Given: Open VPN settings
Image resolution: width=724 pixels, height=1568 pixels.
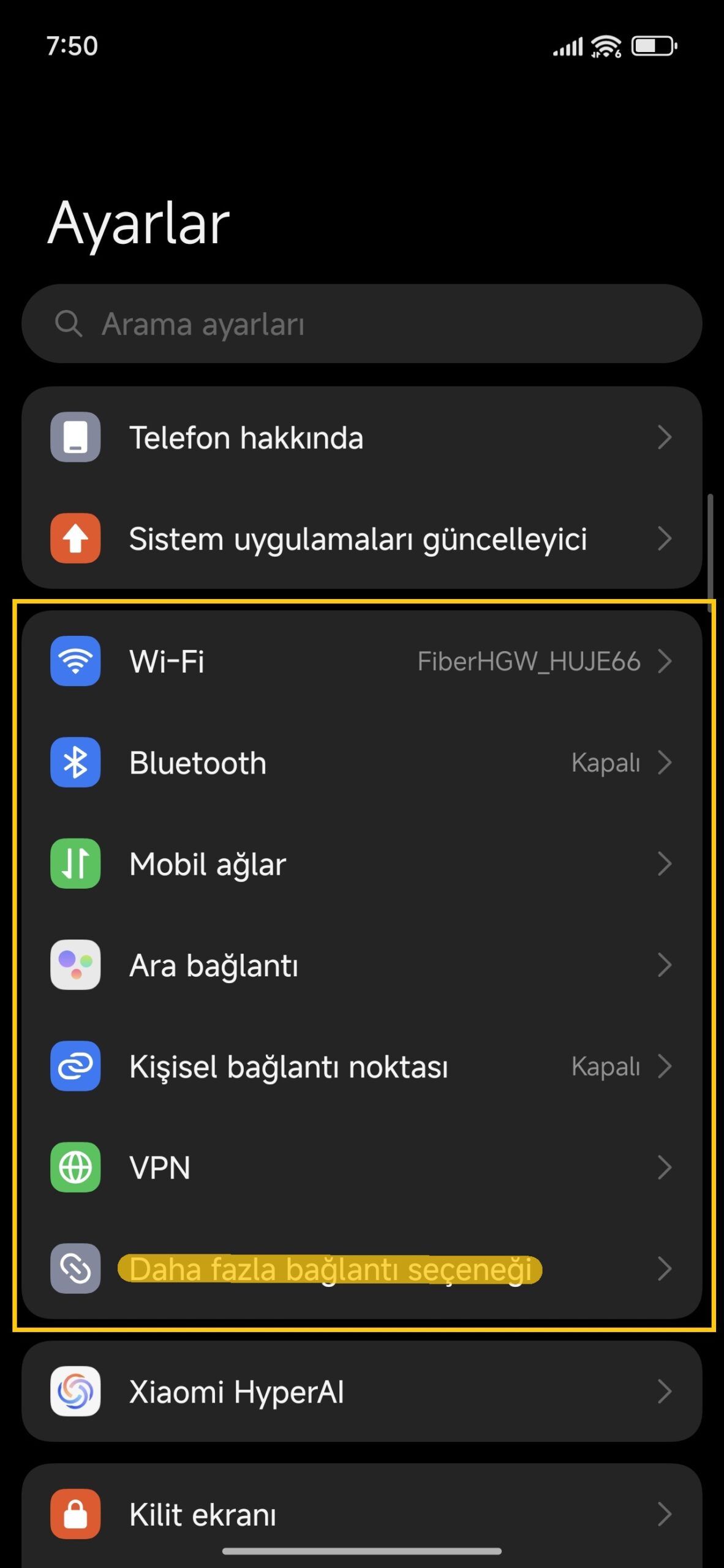Looking at the screenshot, I should 361,1167.
